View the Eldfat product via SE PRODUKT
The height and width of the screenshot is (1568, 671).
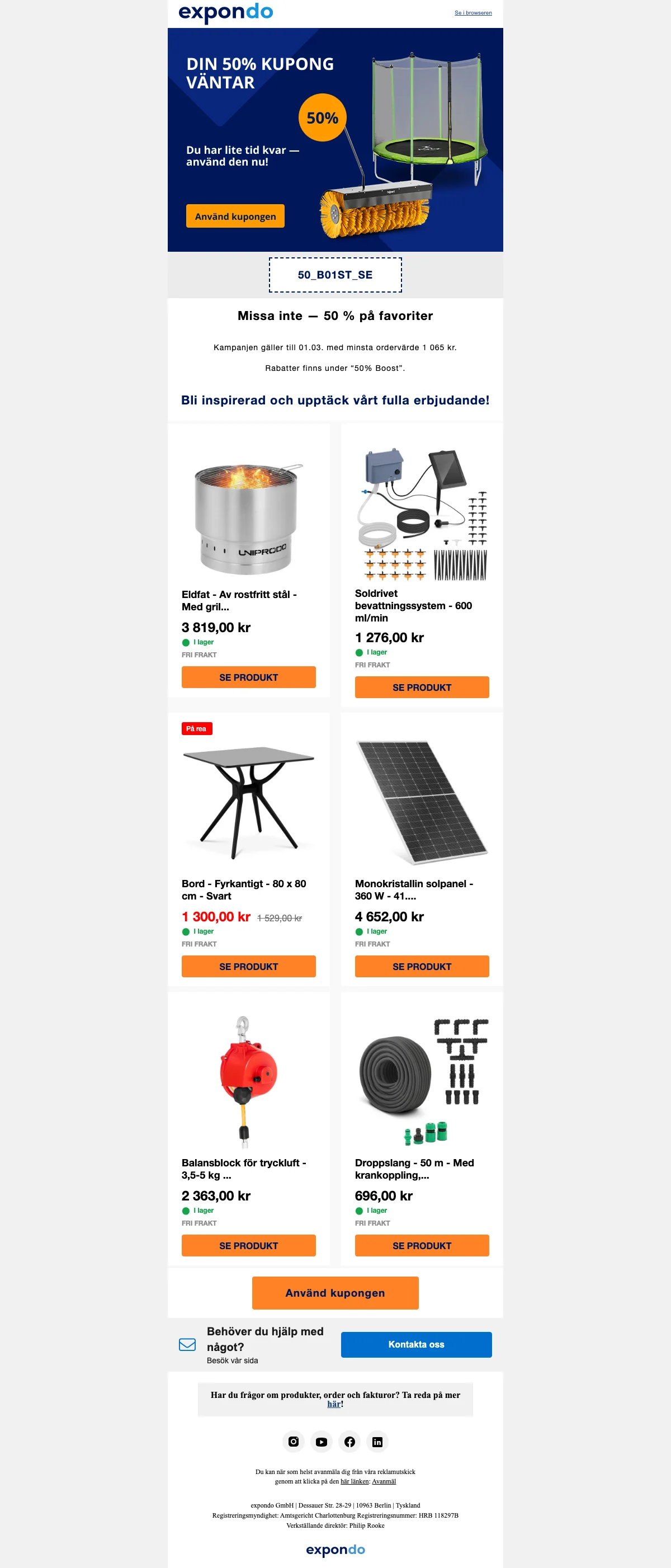pos(248,677)
